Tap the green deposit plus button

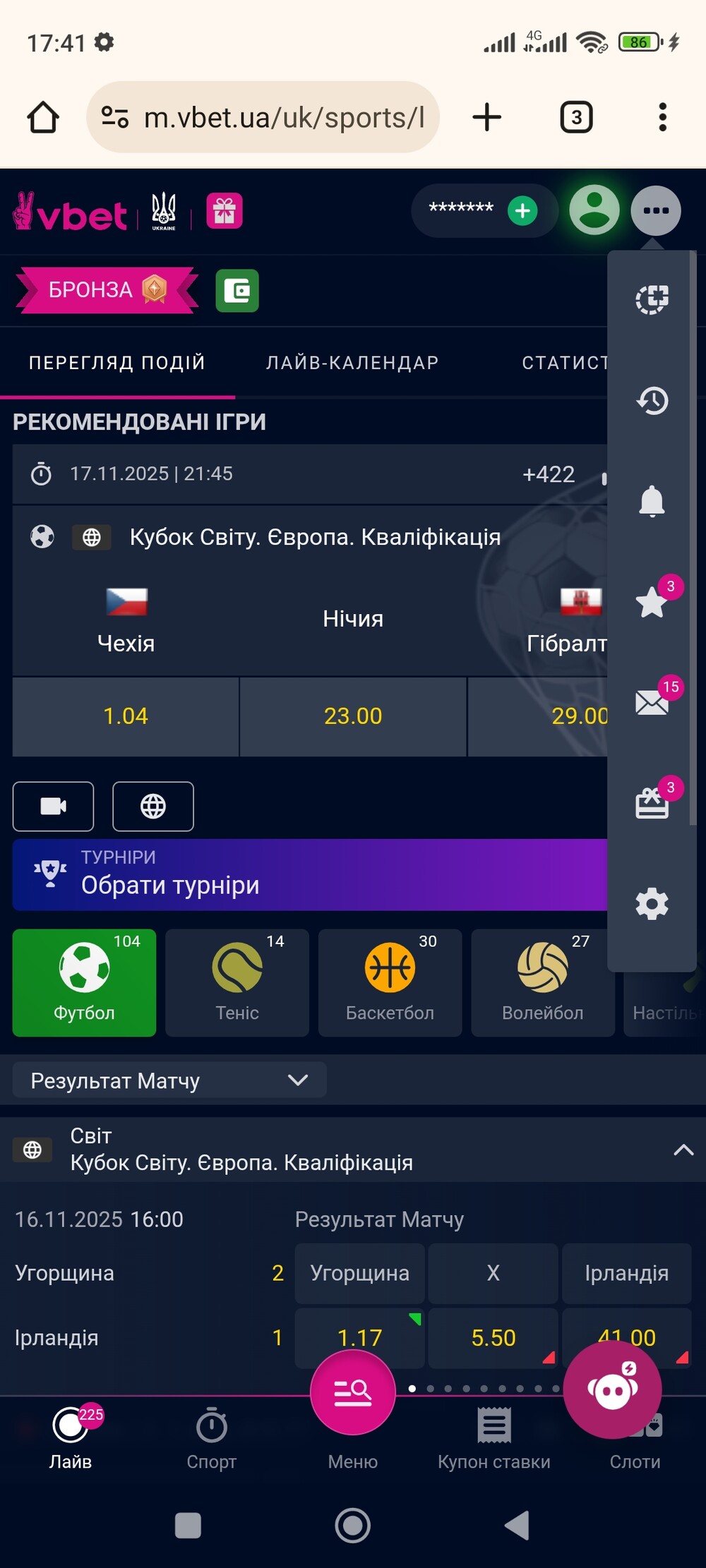pos(522,211)
